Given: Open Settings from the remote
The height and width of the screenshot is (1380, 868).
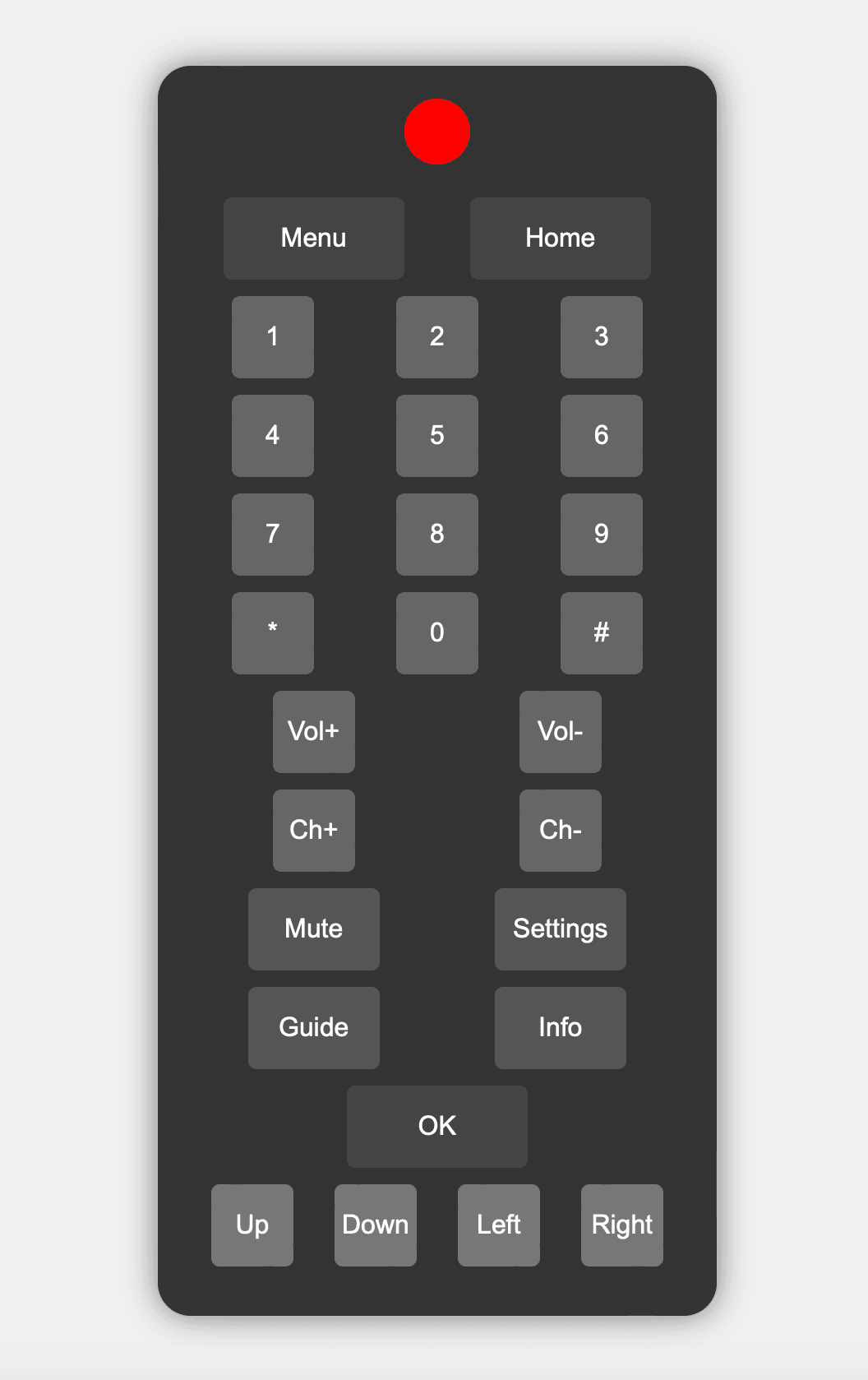Looking at the screenshot, I should point(561,929).
